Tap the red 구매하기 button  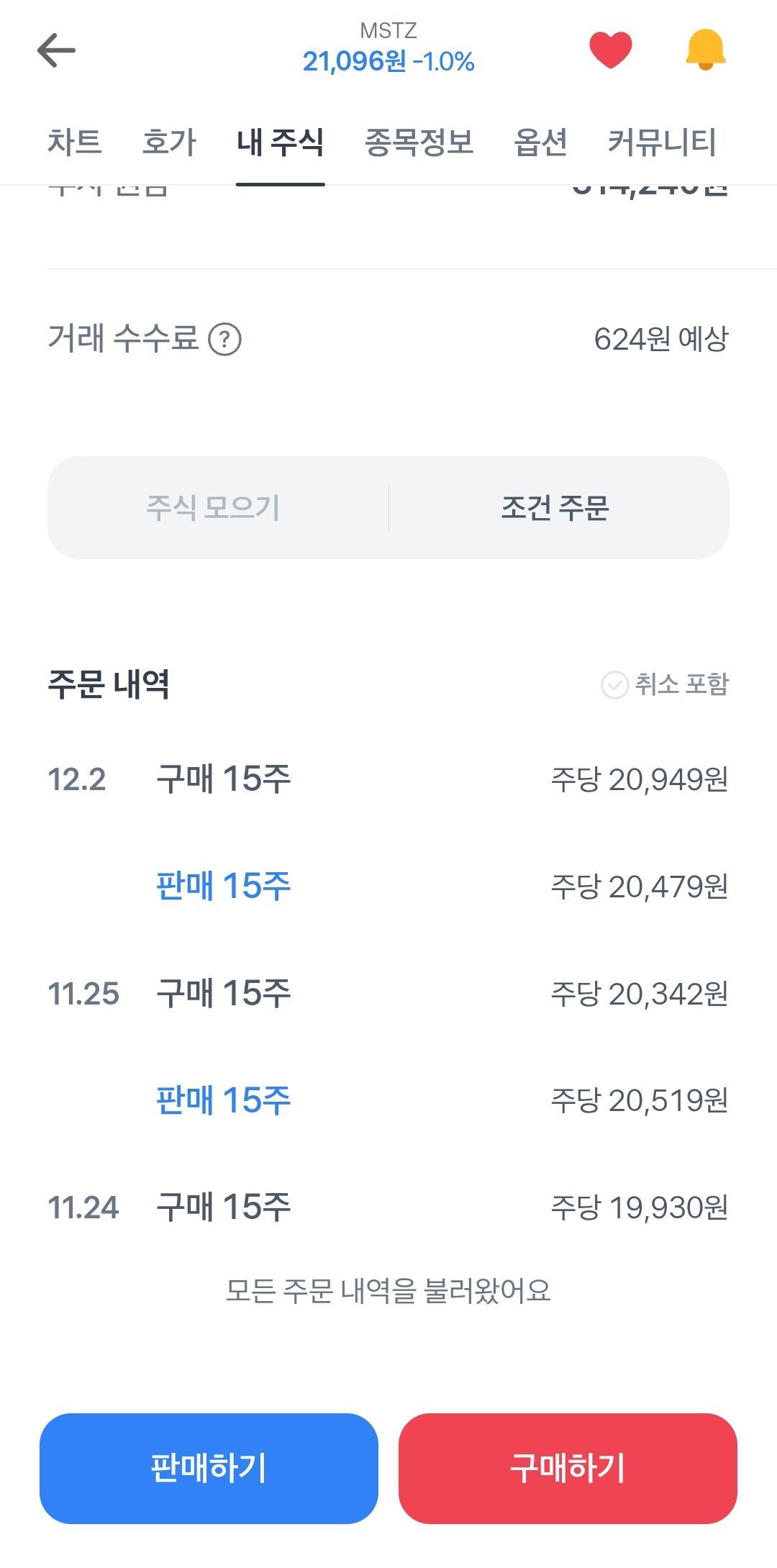click(568, 1468)
